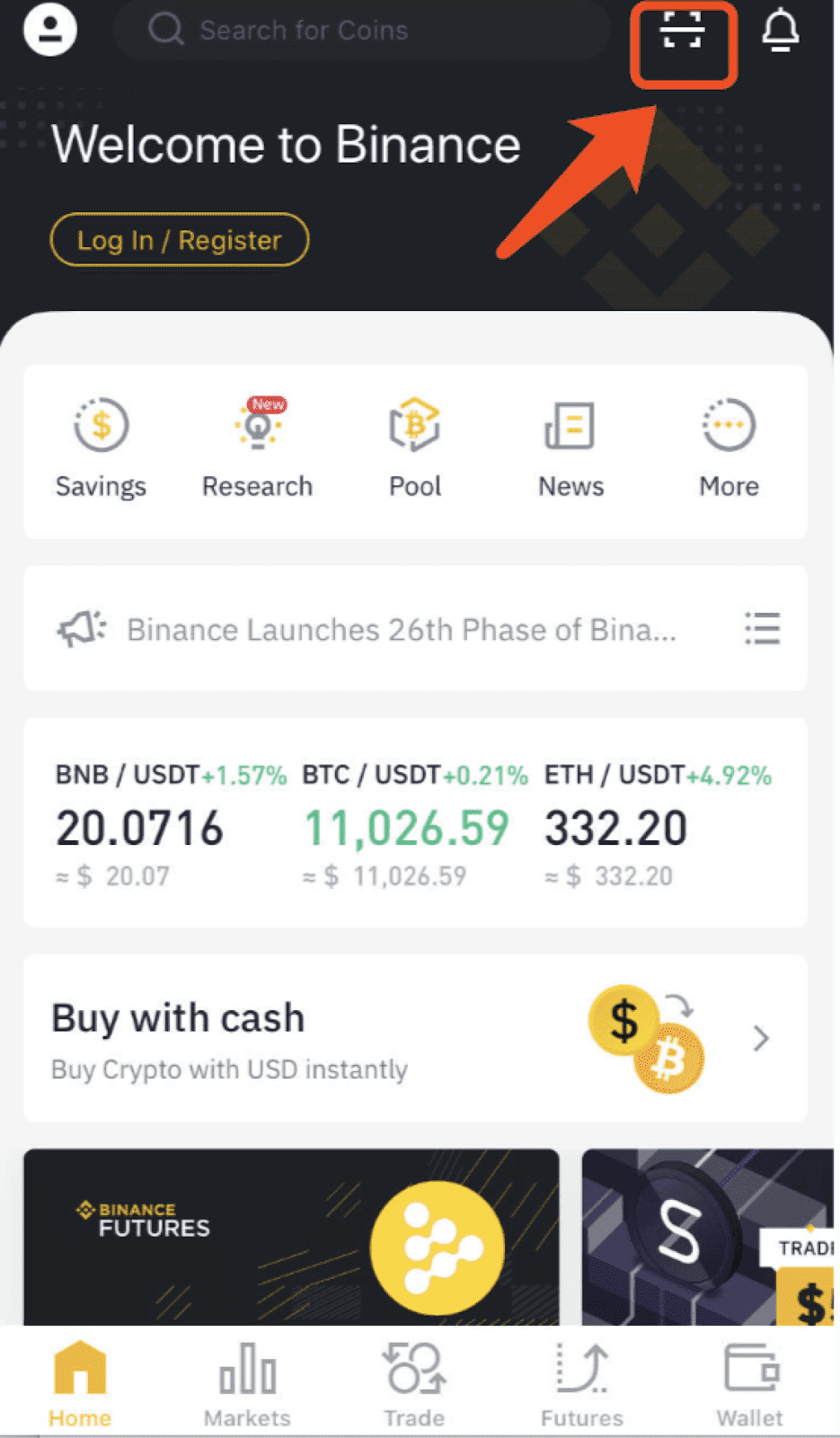840x1438 pixels.
Task: Open Buy with cash
Action: click(415, 1038)
